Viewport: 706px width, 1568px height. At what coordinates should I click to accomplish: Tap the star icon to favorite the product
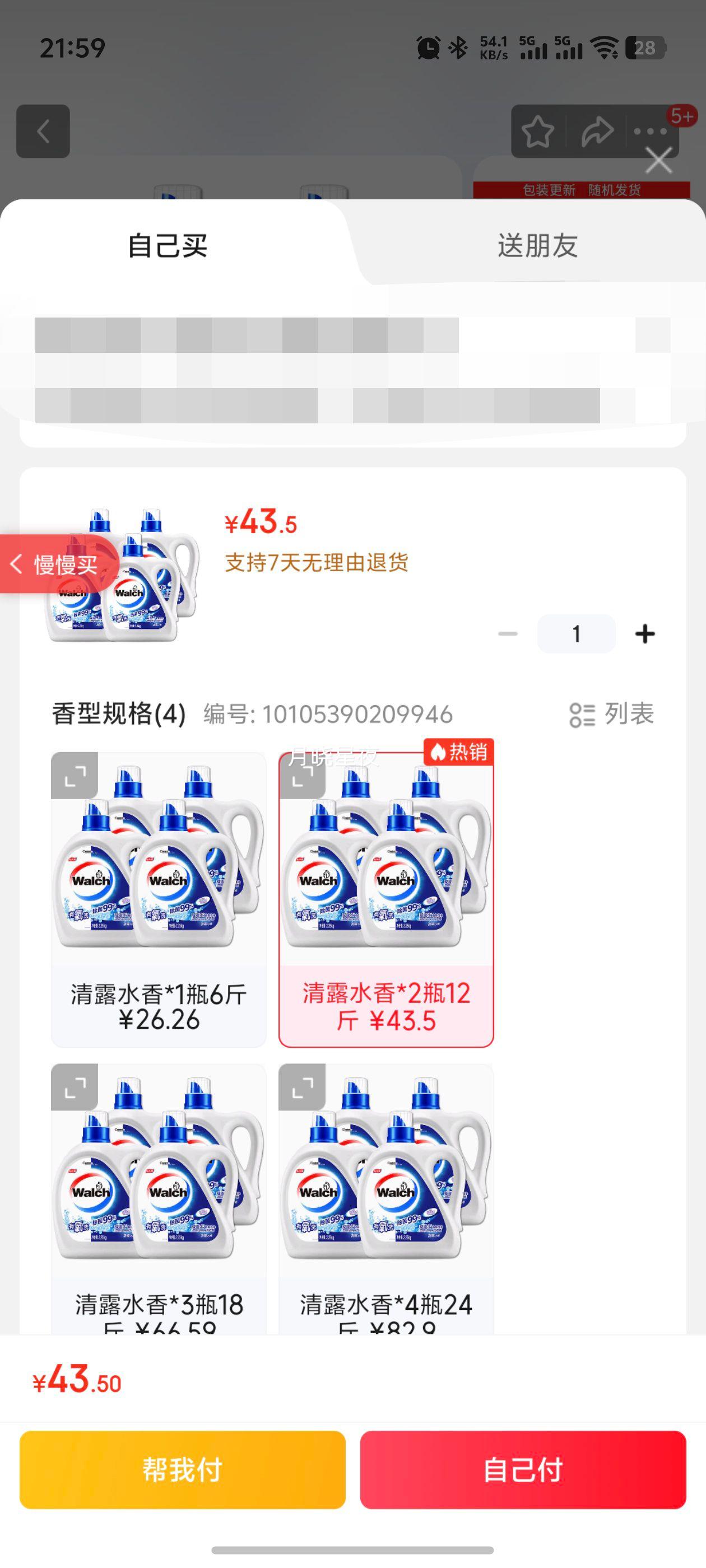pos(538,131)
